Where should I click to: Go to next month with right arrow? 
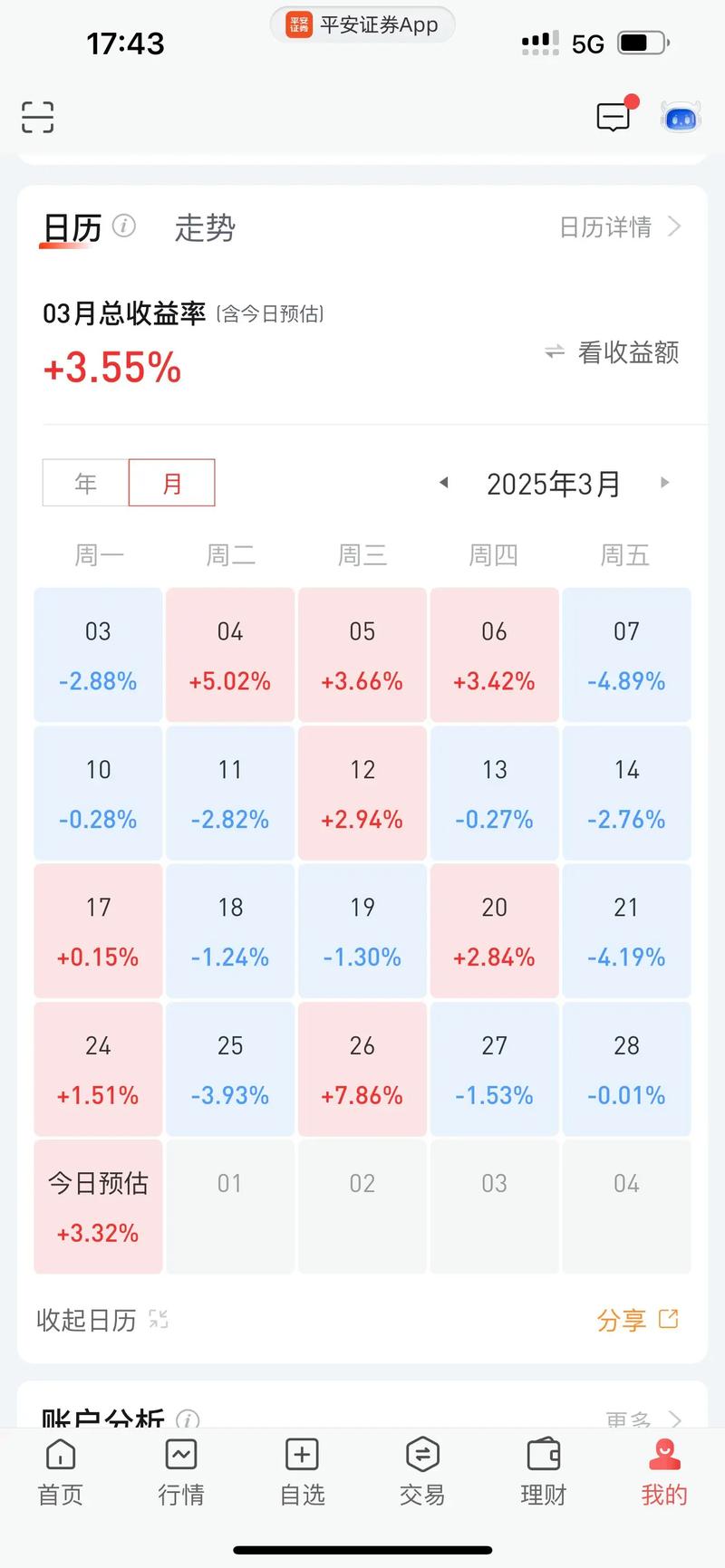click(x=665, y=483)
